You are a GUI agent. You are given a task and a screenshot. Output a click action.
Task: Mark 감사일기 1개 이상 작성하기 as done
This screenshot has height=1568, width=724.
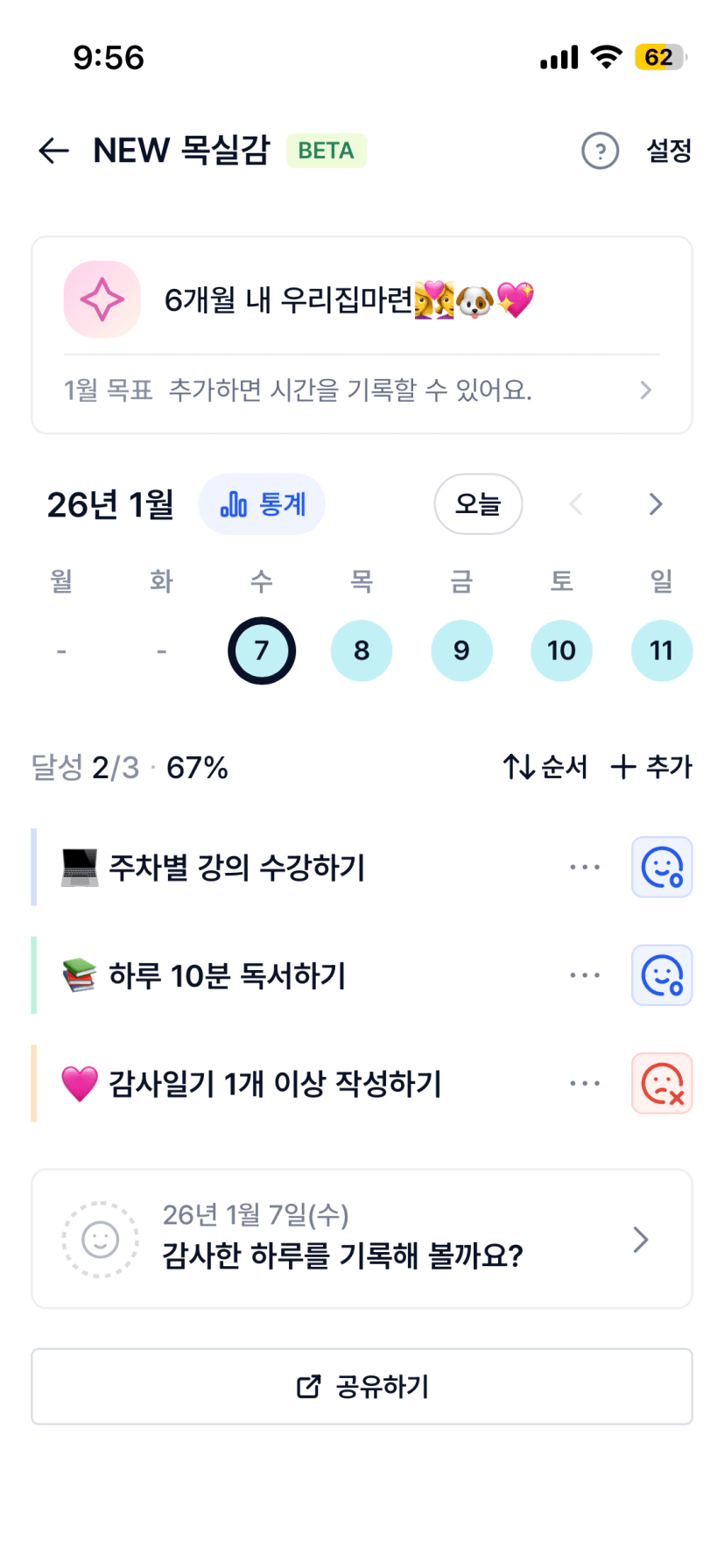[x=662, y=1084]
